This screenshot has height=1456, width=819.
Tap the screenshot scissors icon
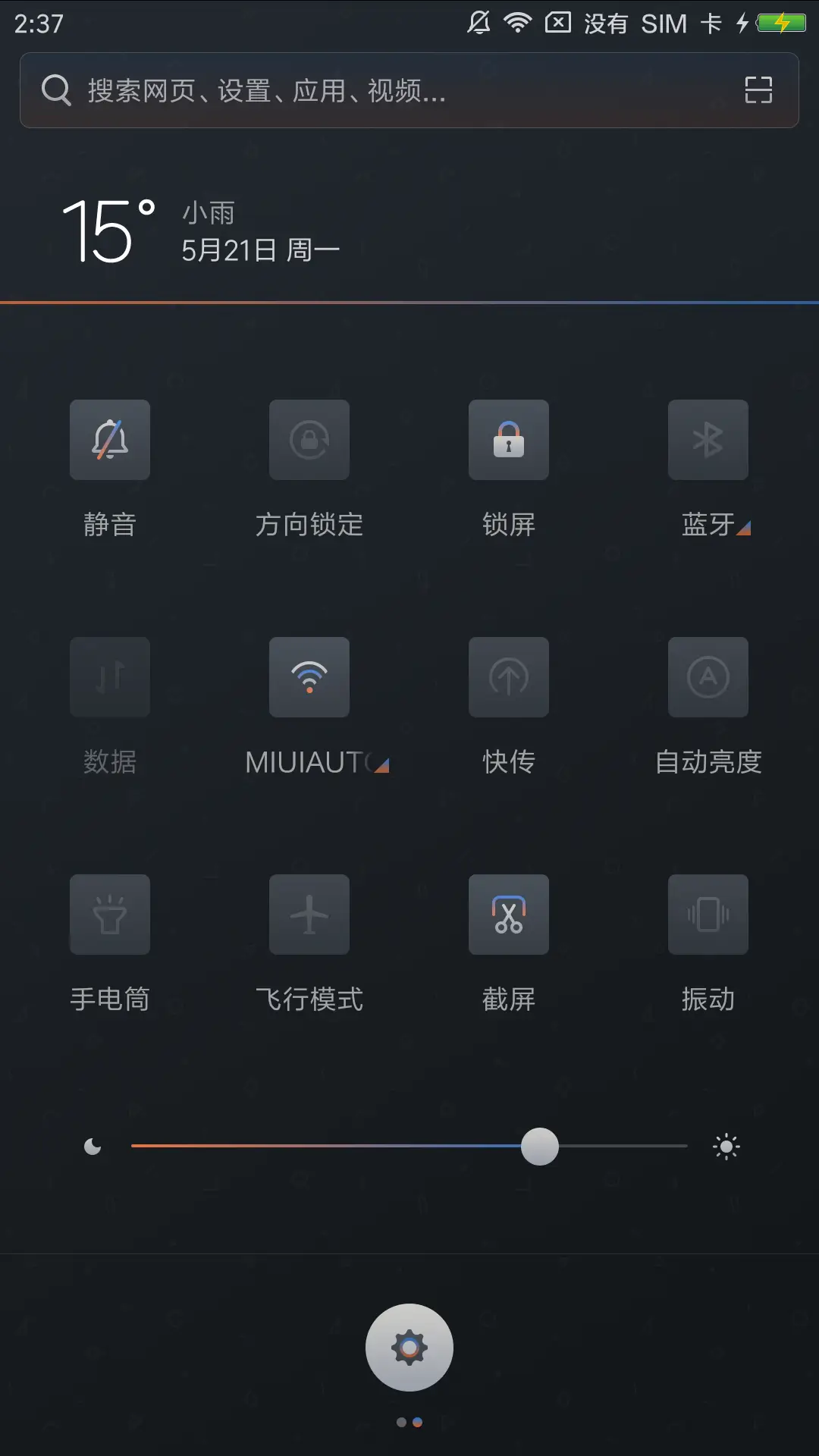tap(509, 915)
